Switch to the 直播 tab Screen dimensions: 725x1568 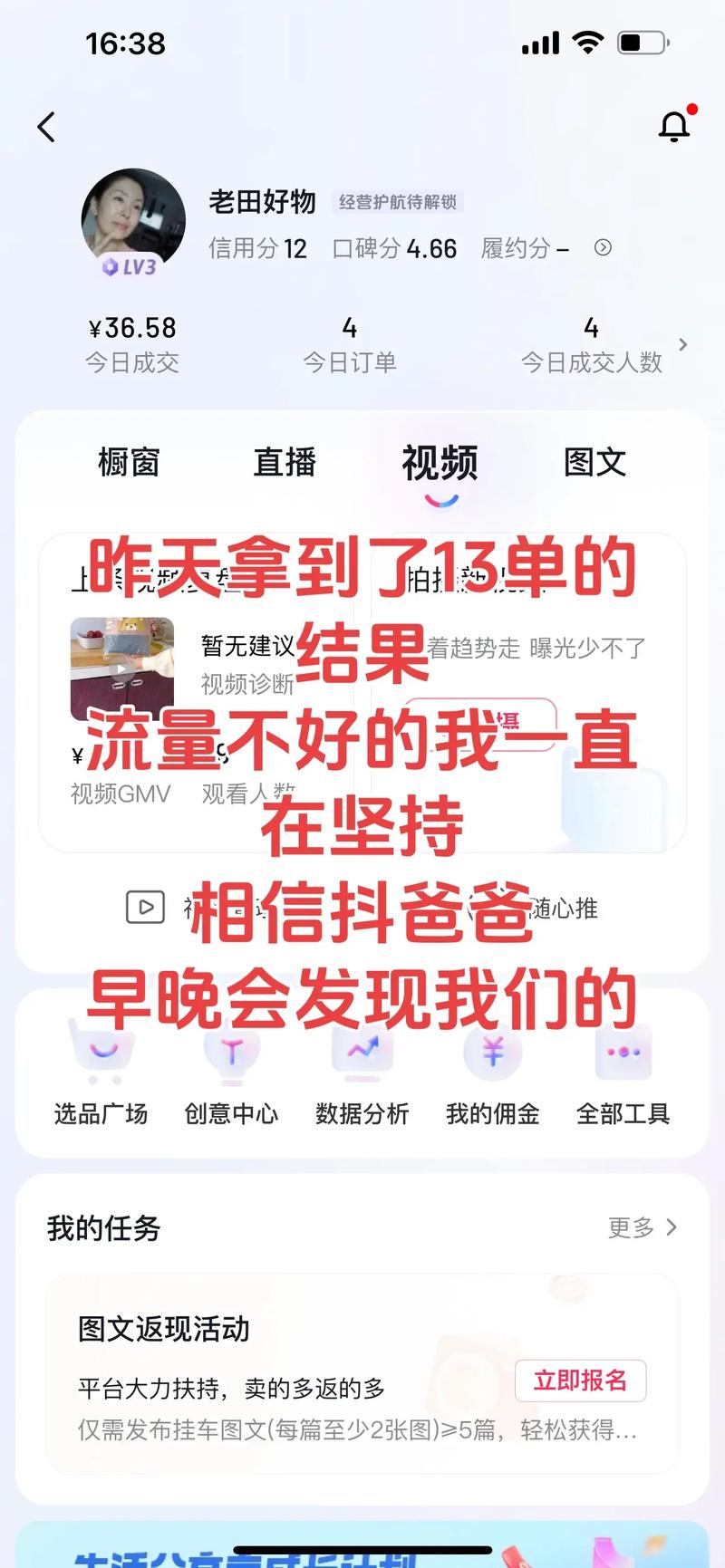point(285,462)
